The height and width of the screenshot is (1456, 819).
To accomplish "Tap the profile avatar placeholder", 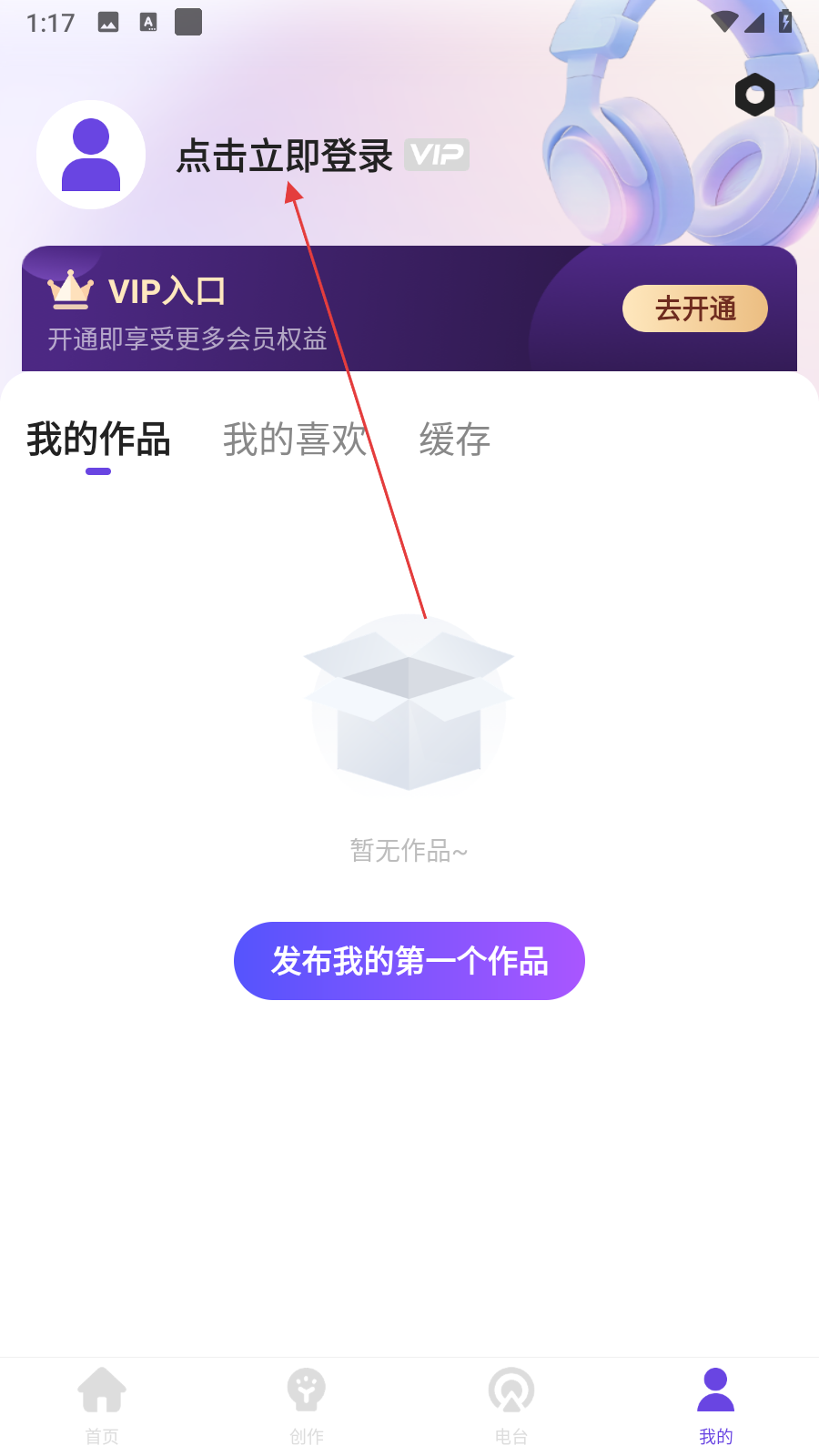I will click(x=91, y=155).
